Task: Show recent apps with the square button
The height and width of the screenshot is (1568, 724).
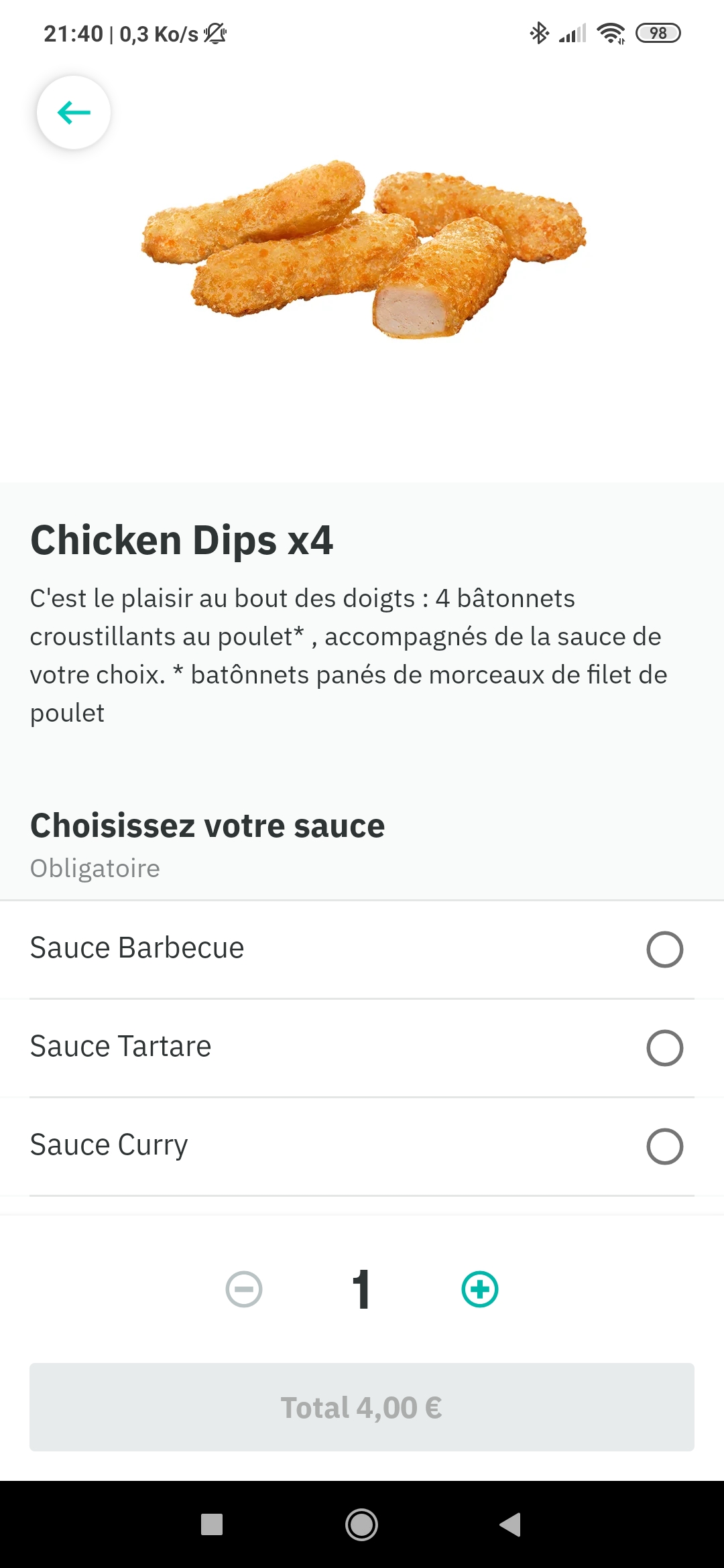Action: (x=212, y=1524)
